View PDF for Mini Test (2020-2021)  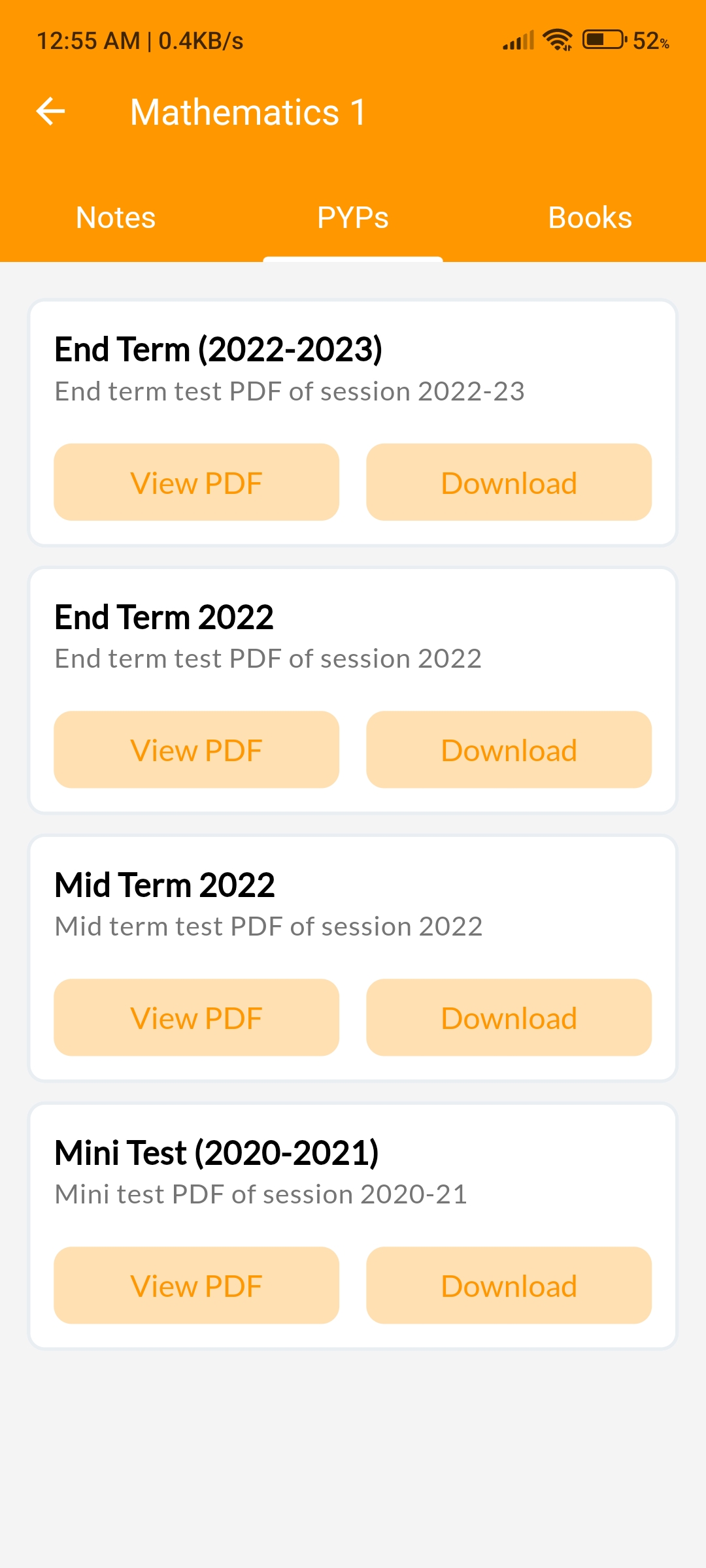pos(196,1286)
